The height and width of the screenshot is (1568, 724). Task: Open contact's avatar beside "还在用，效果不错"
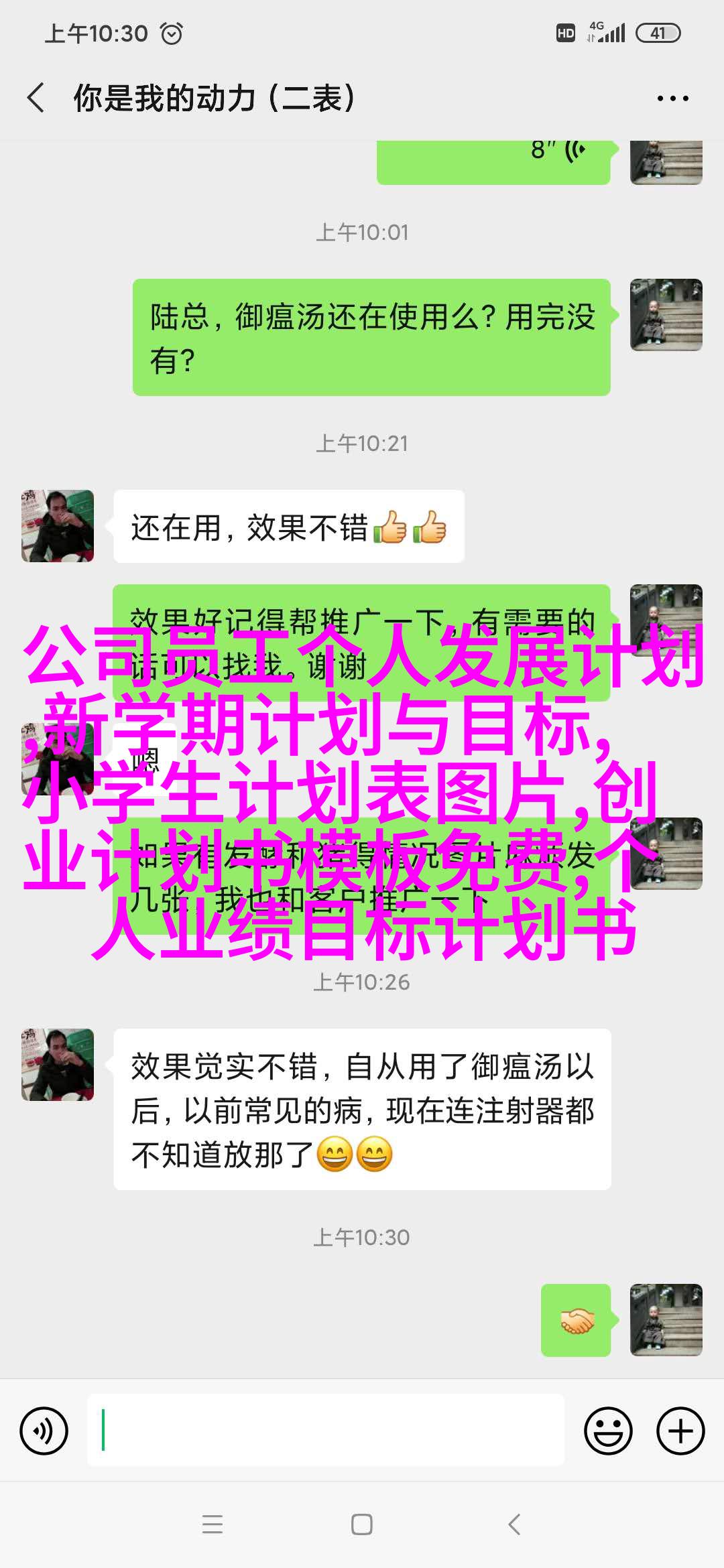tap(58, 526)
